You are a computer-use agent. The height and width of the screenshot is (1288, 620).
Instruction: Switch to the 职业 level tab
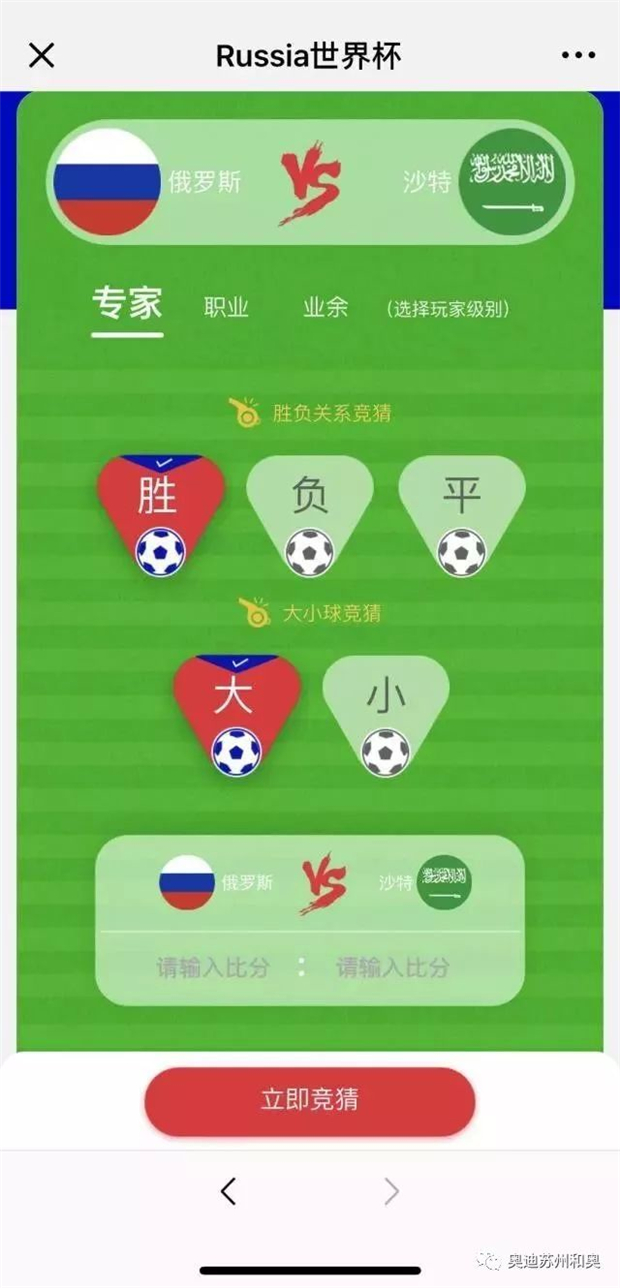pyautogui.click(x=226, y=307)
